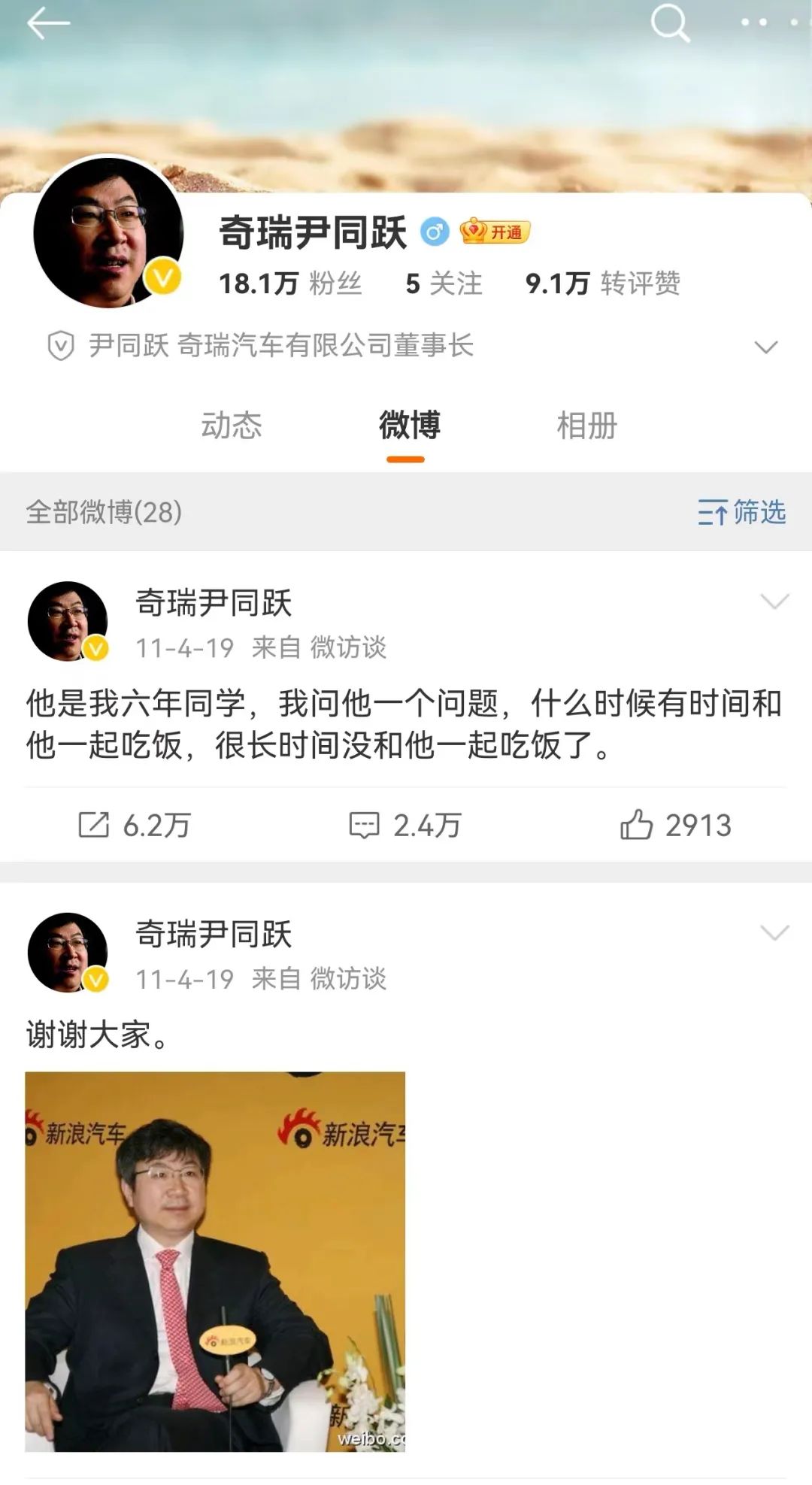
Task: Open the 筛选 filter options
Action: coord(741,512)
